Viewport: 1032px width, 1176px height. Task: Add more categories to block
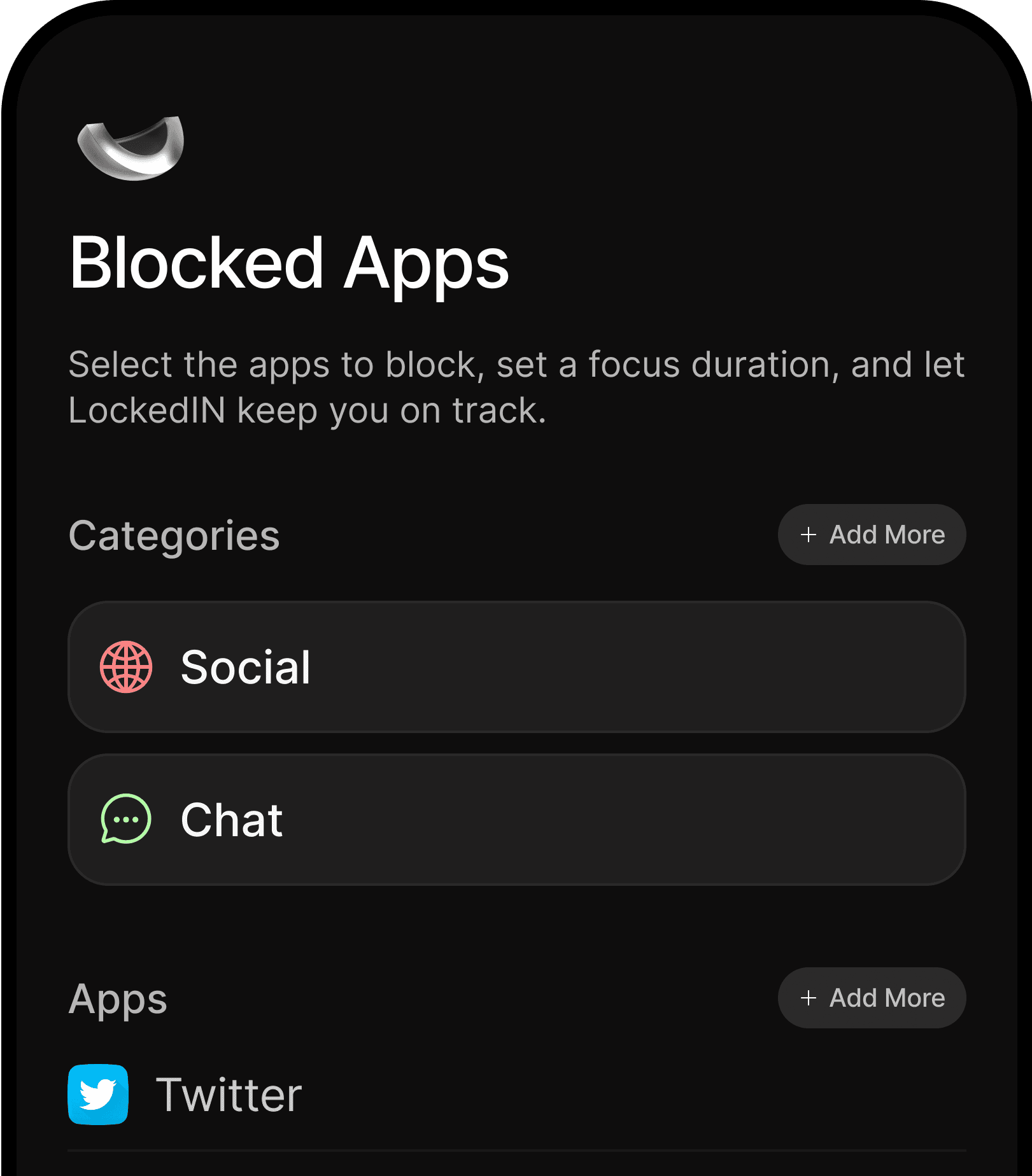[x=871, y=535]
